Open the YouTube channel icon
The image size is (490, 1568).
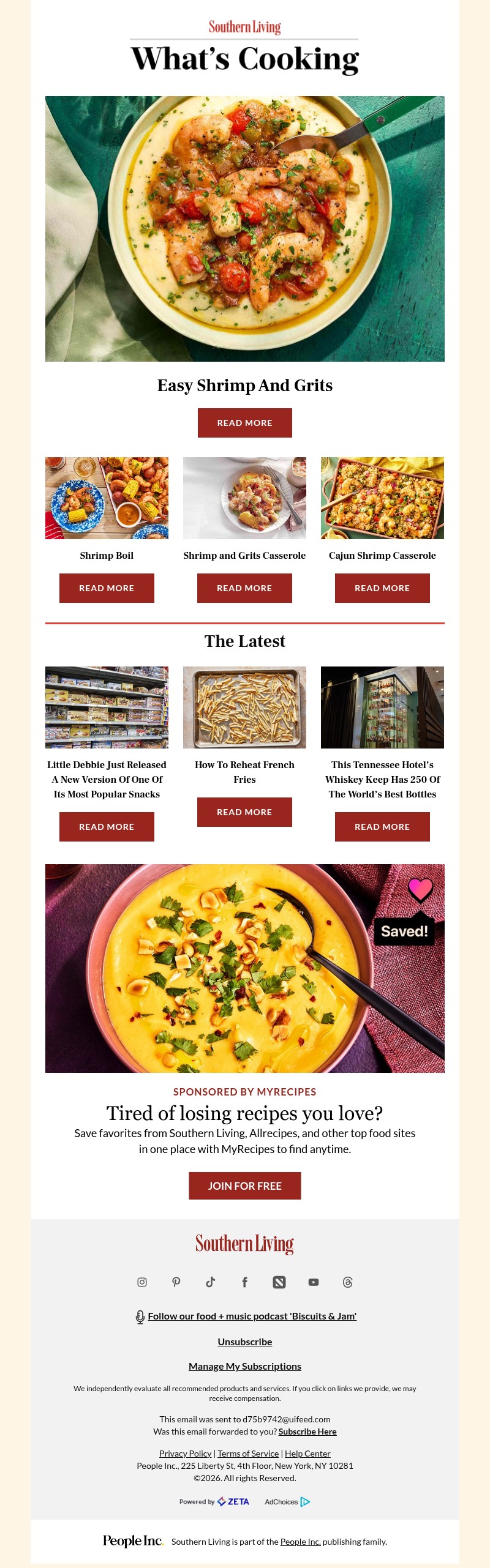pos(314,1282)
